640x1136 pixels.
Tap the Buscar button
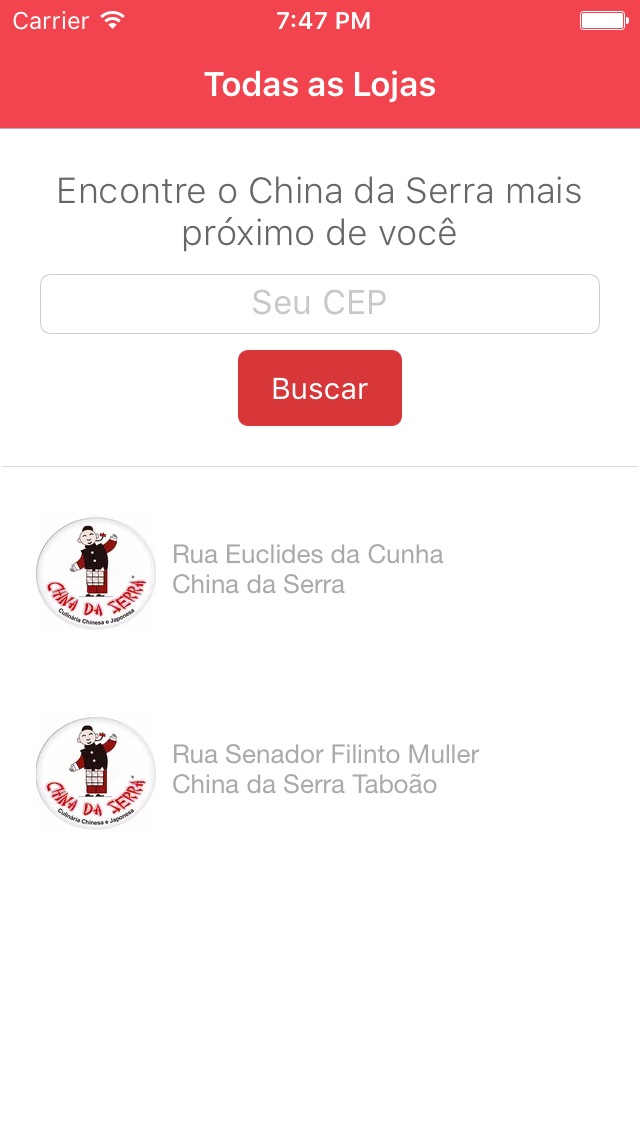[x=320, y=388]
